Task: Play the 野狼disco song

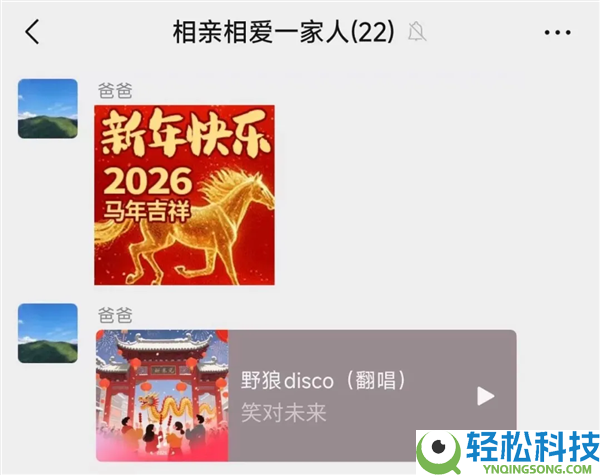Action: point(485,396)
